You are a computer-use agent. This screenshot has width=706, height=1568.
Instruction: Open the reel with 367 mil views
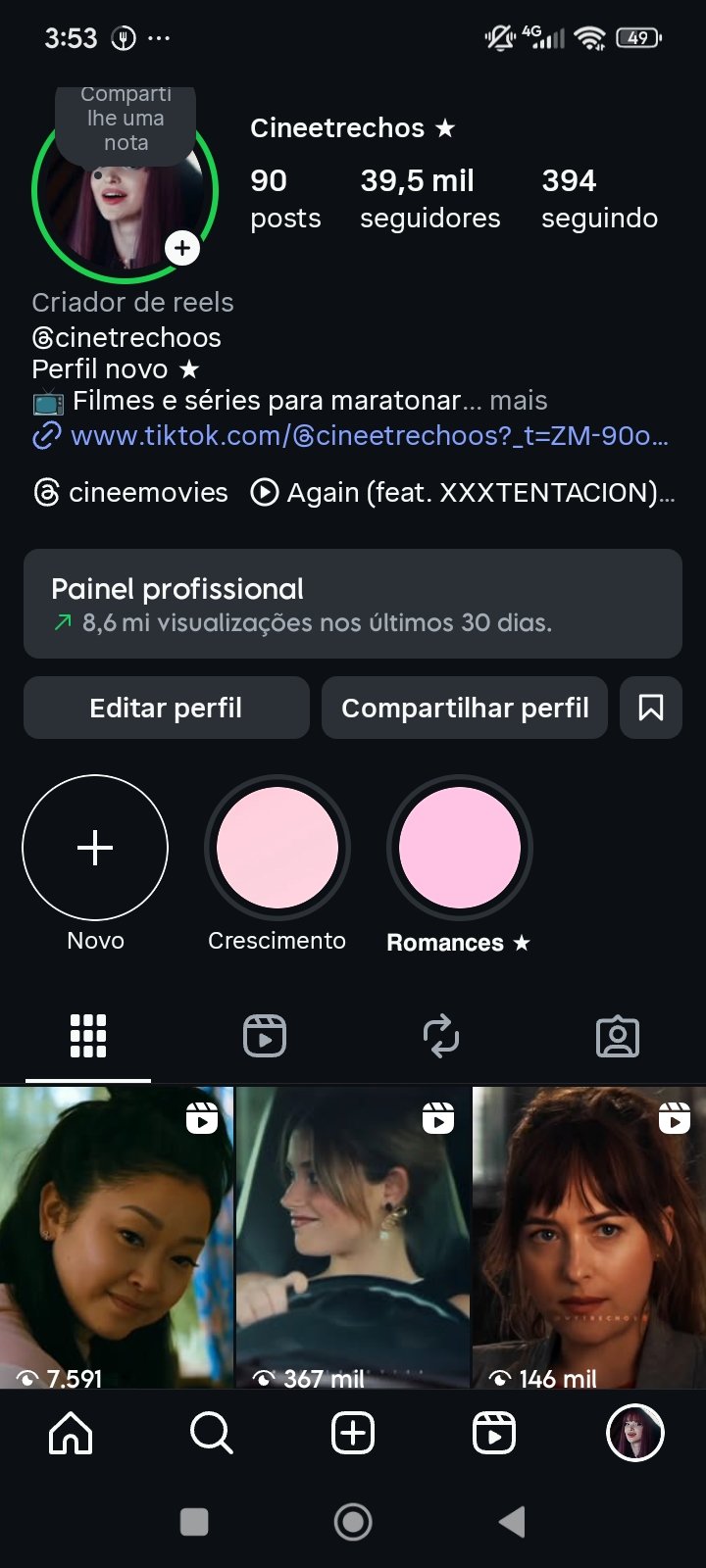353,1237
